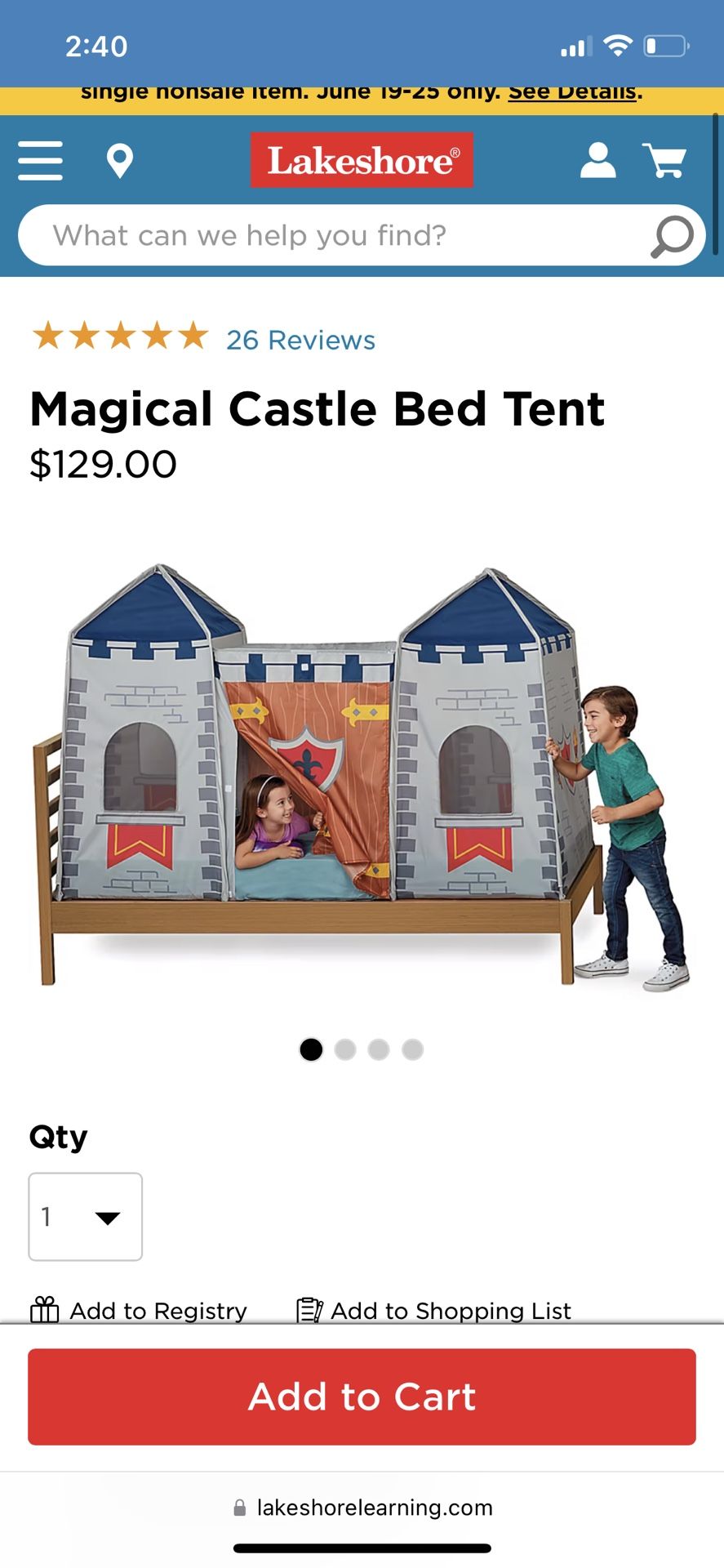Expand the Qty dropdown

click(86, 1217)
